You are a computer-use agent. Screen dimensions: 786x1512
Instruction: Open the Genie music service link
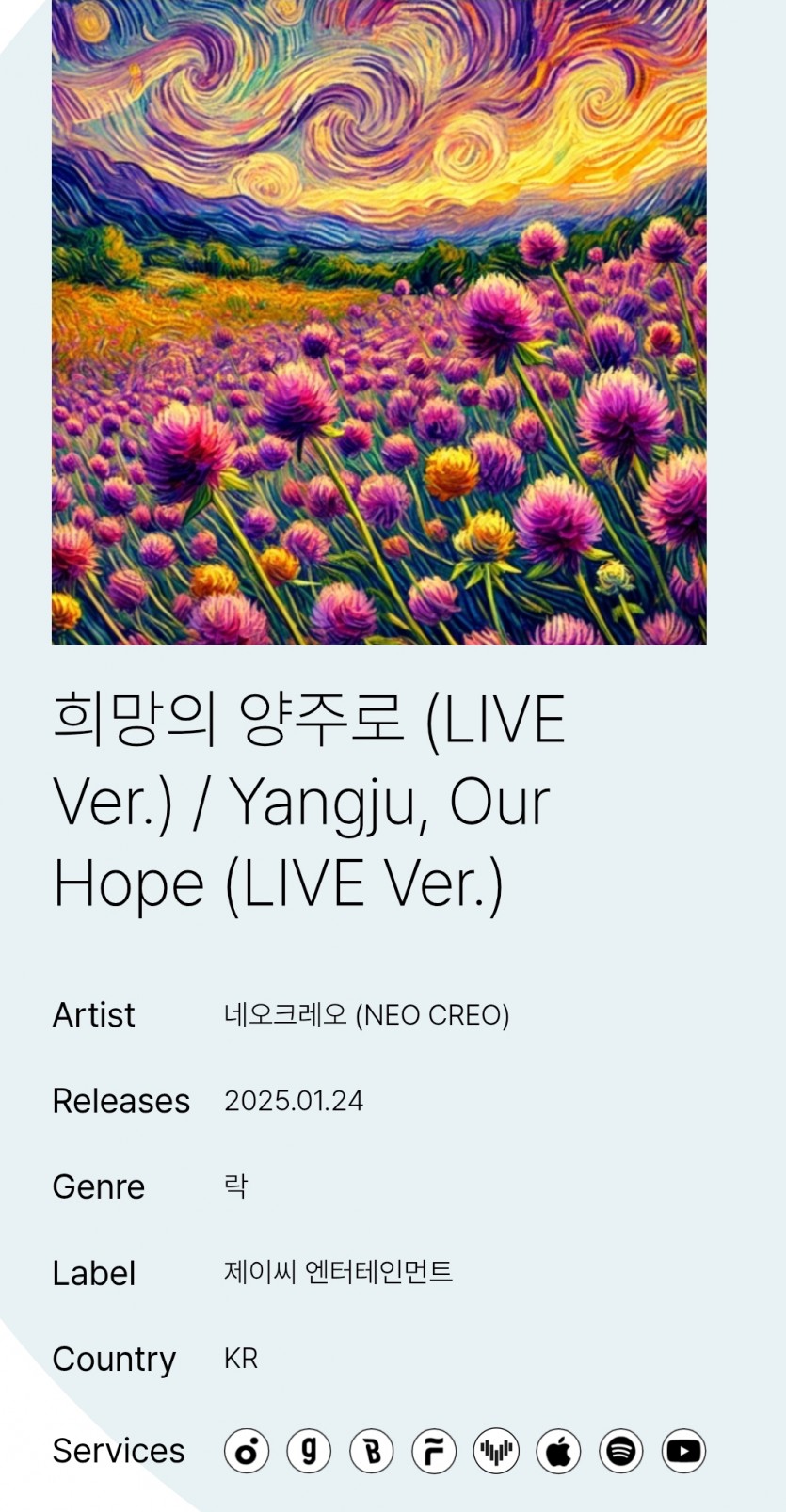click(309, 1451)
